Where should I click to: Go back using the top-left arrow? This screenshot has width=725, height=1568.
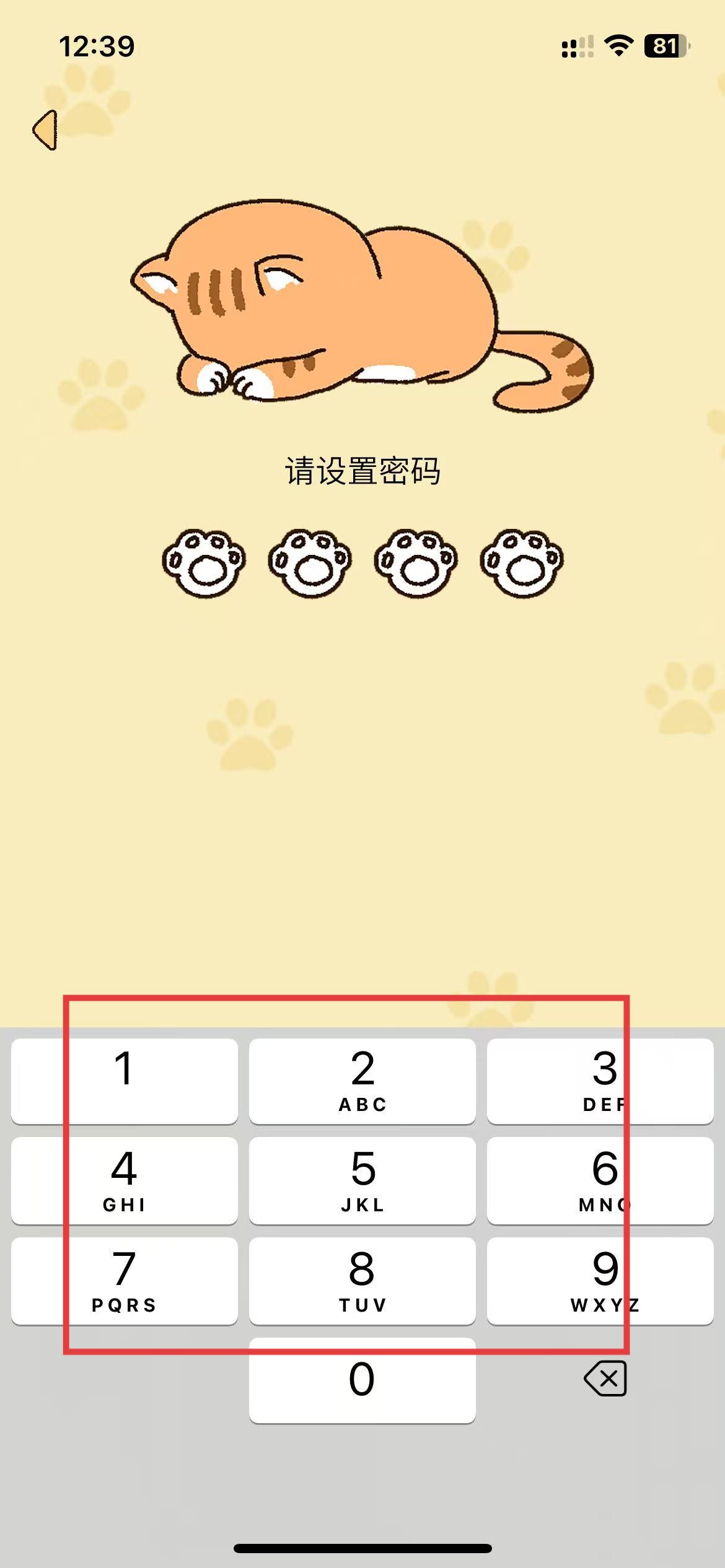[45, 130]
